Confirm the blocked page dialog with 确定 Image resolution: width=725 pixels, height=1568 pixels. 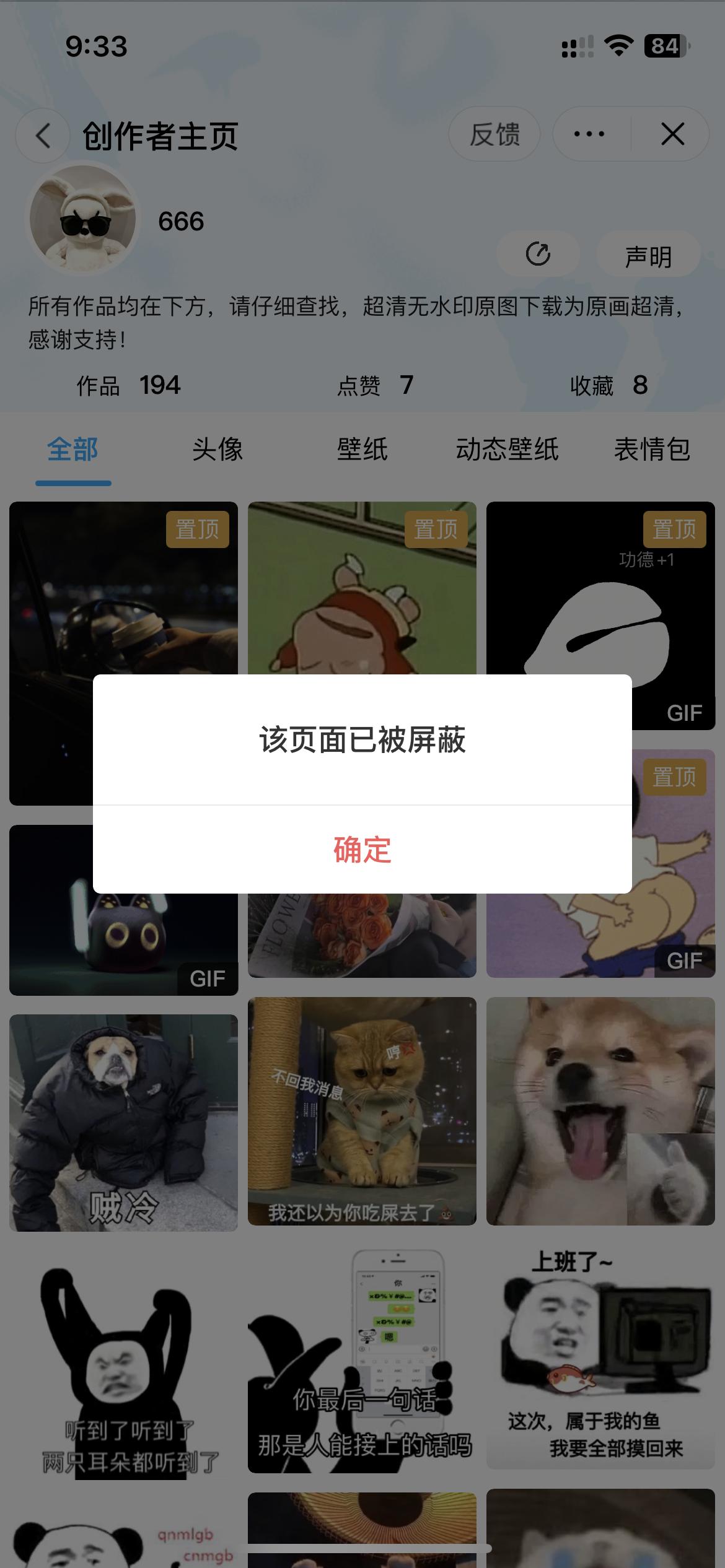point(362,850)
